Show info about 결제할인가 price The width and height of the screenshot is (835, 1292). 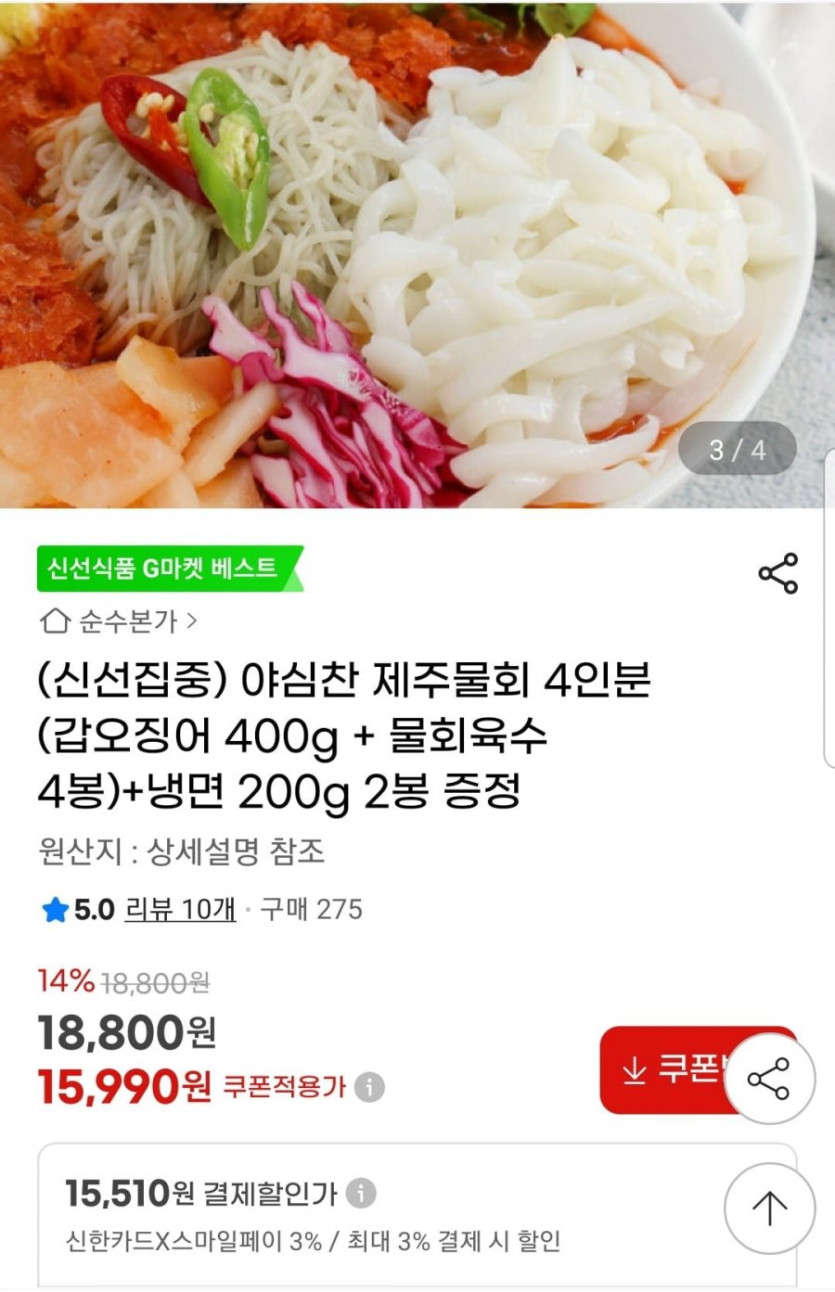point(361,1193)
